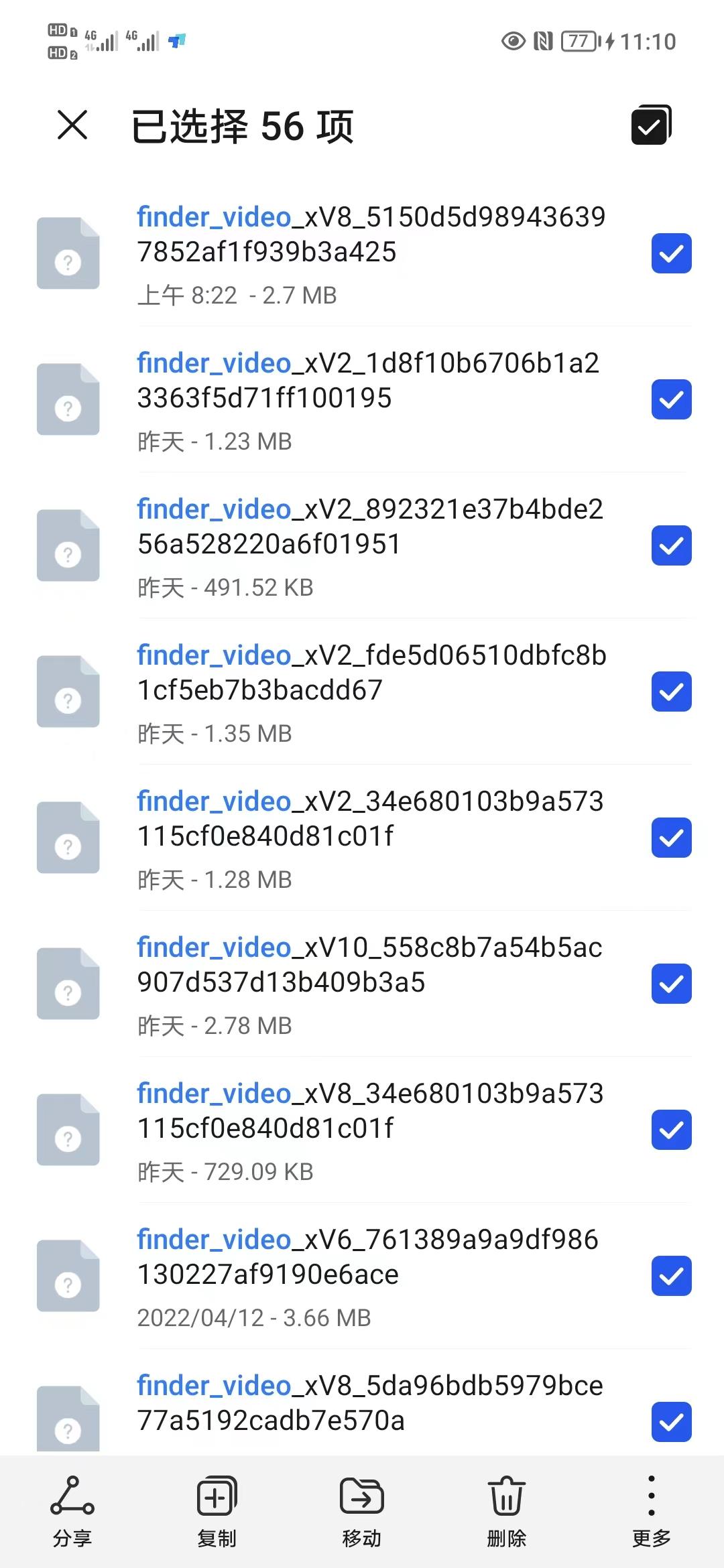Uncheck the file dated 2022/04/12
This screenshot has width=724, height=1568.
671,1277
